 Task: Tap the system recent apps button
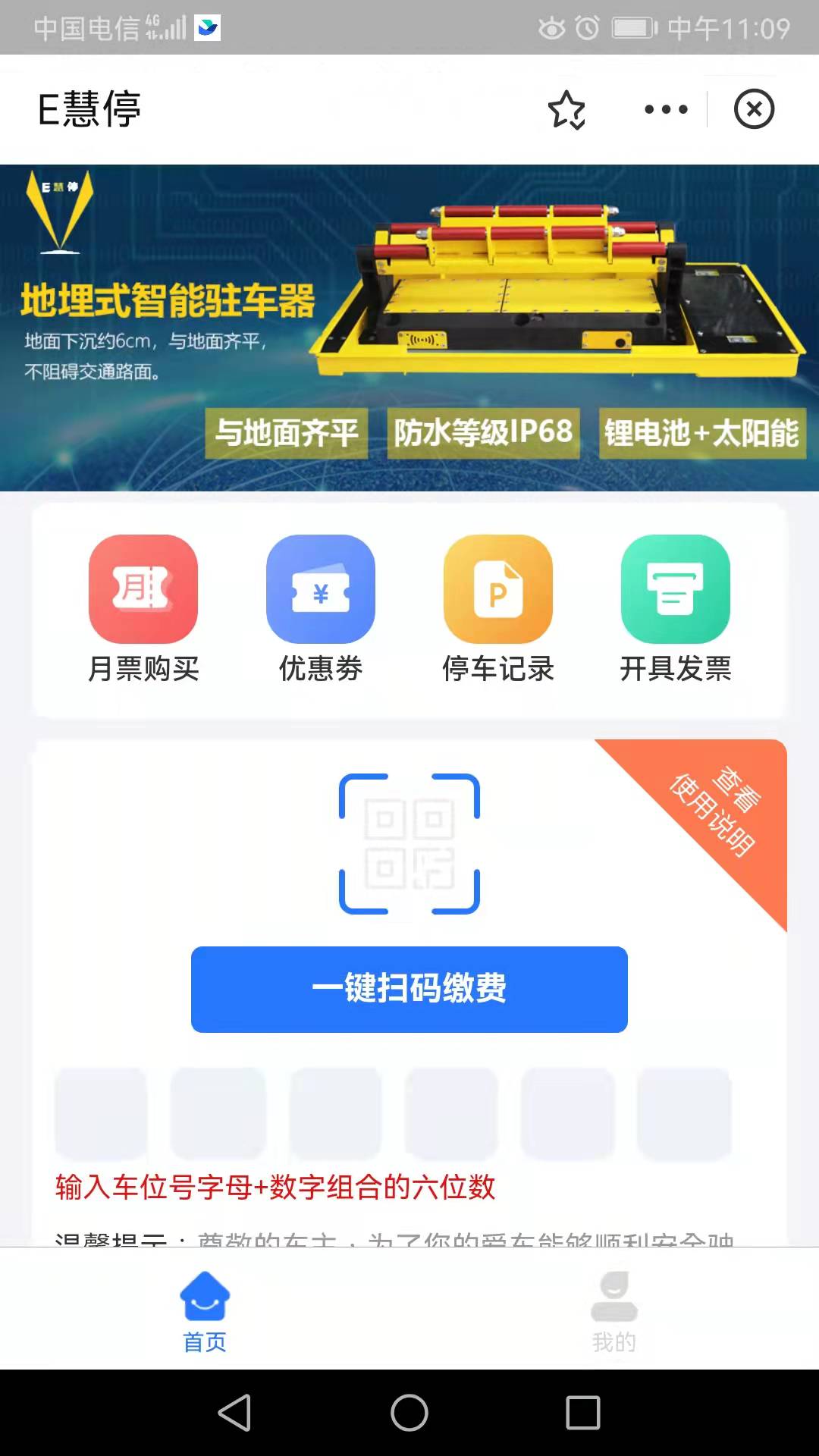point(582,1413)
